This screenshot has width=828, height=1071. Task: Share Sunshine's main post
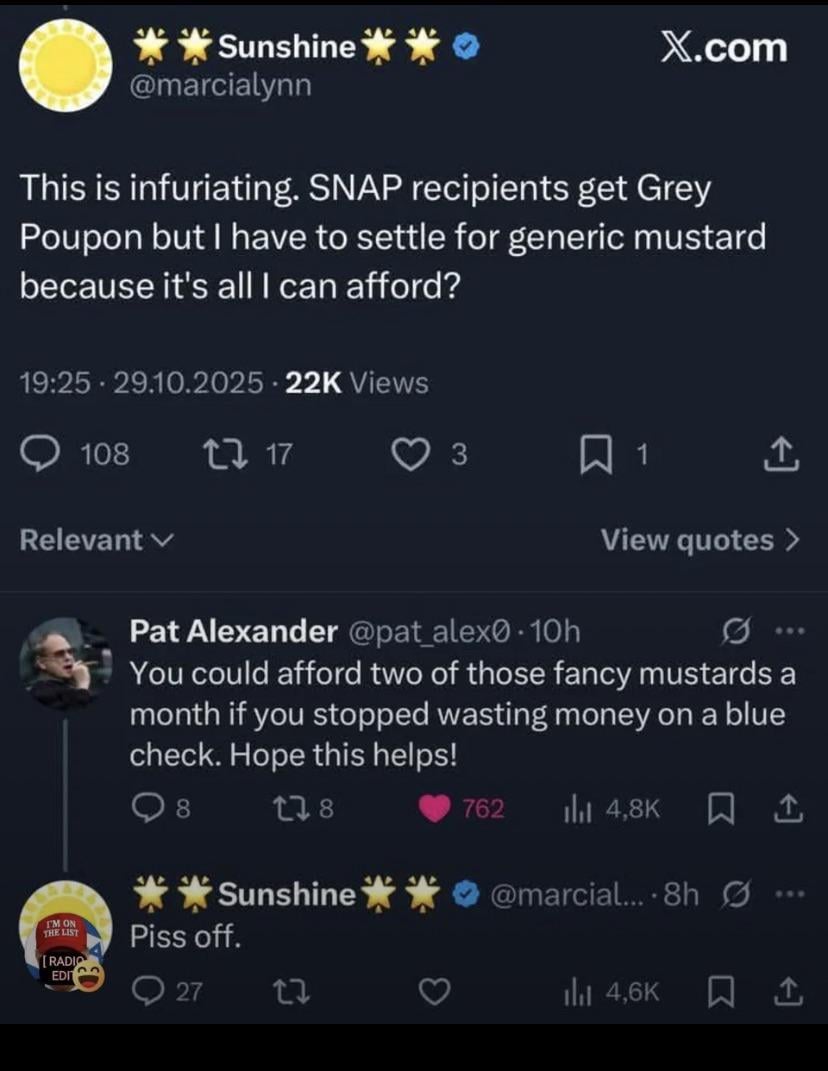coord(780,455)
